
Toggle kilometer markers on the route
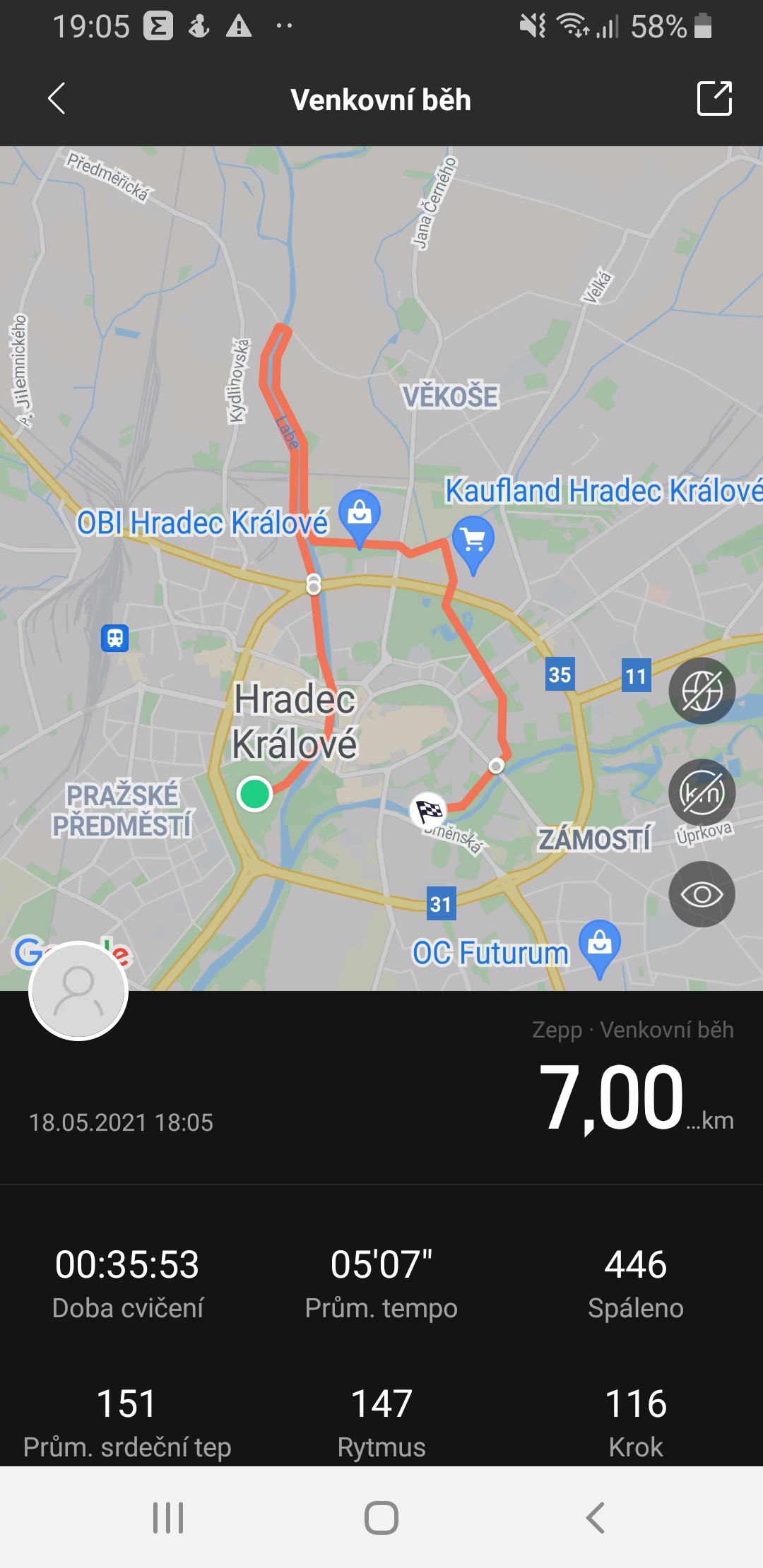pos(702,792)
